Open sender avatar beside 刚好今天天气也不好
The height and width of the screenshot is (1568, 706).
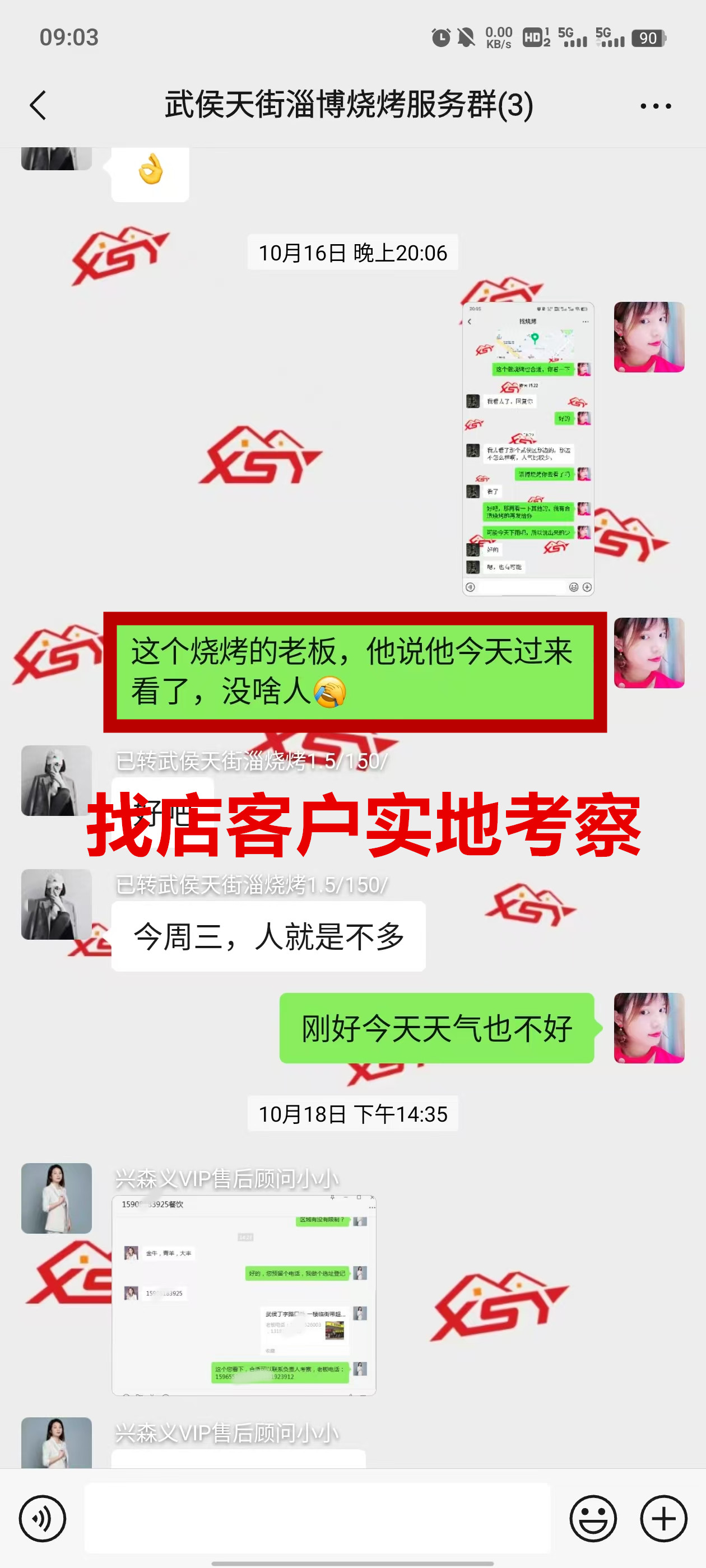pos(649,1028)
